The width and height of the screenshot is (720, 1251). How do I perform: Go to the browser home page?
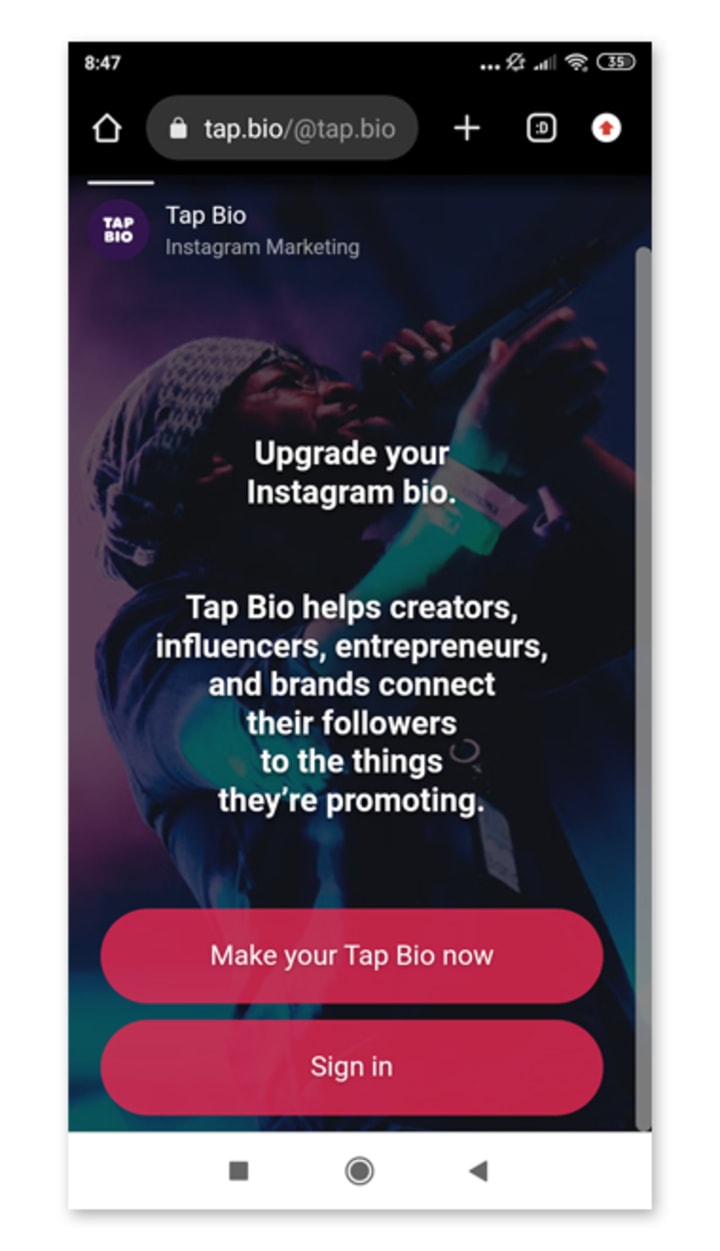pos(107,129)
